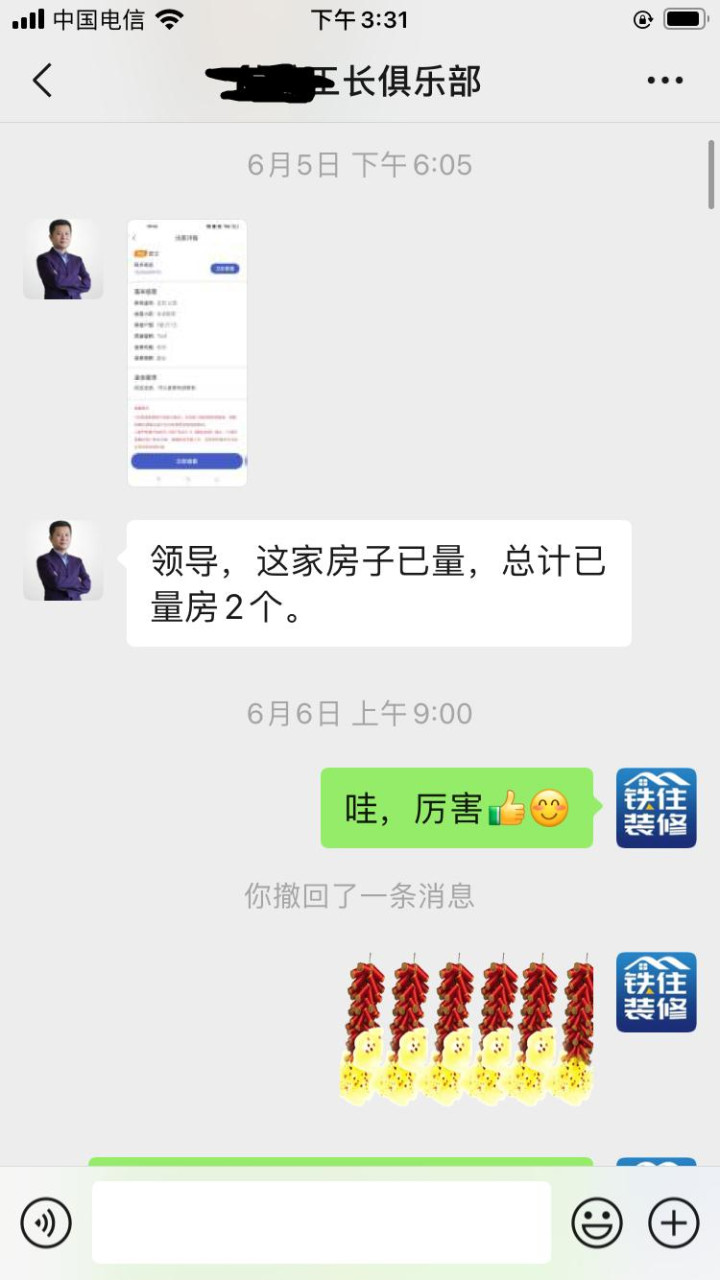Open the shared screenshot image
720x1280 pixels.
coord(187,353)
